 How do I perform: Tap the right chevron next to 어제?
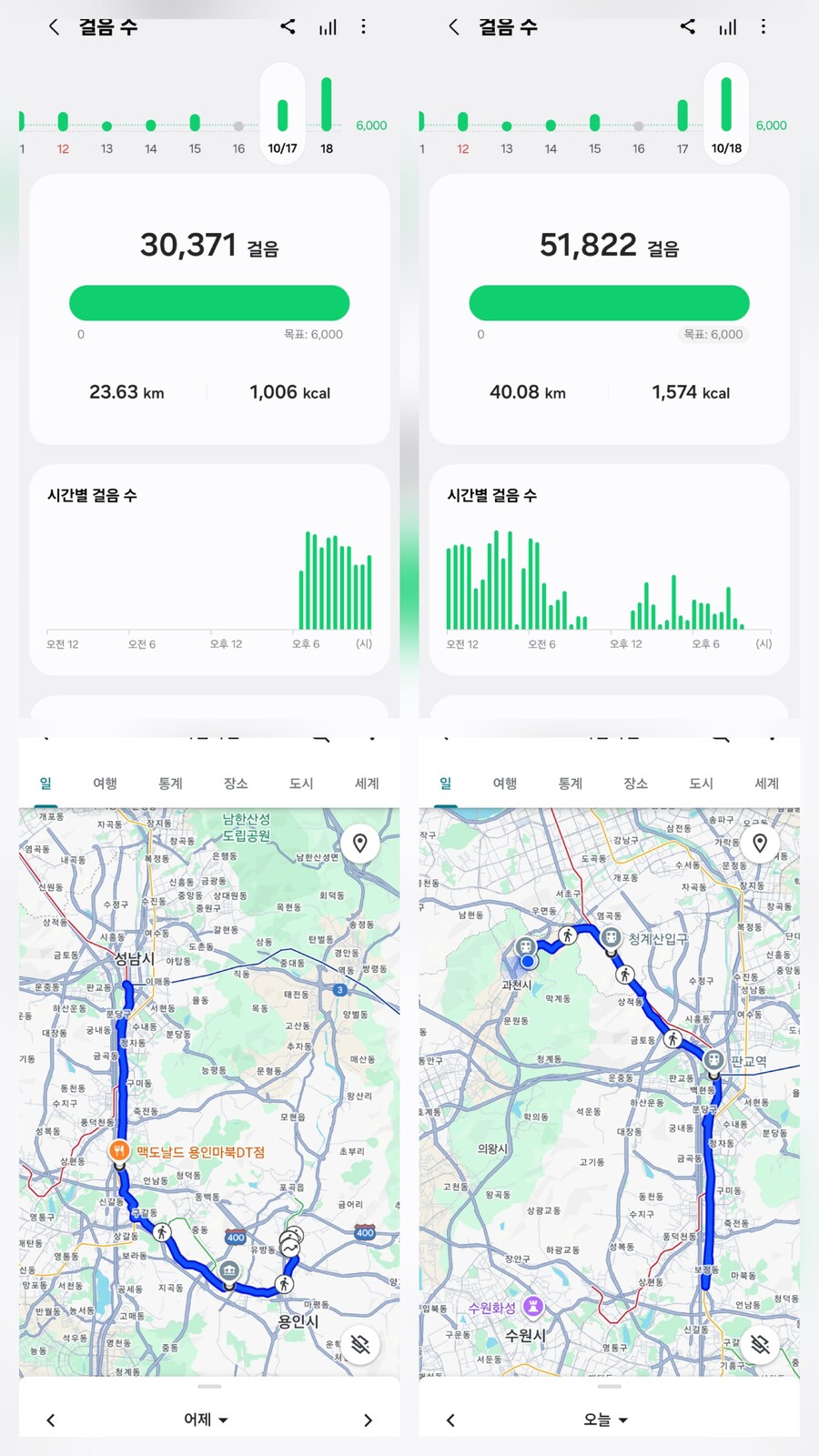click(369, 1419)
